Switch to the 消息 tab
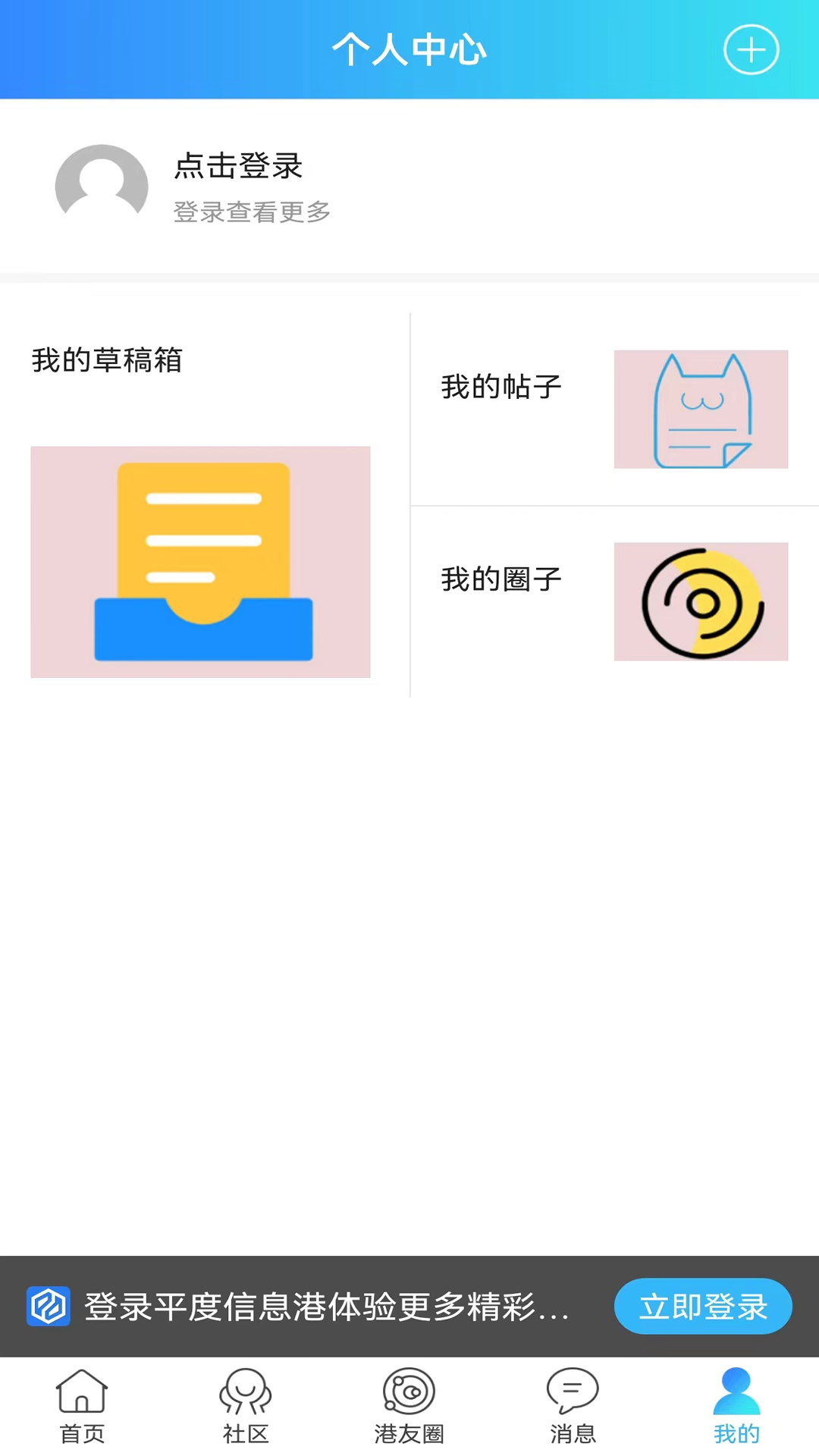 pos(573,1407)
